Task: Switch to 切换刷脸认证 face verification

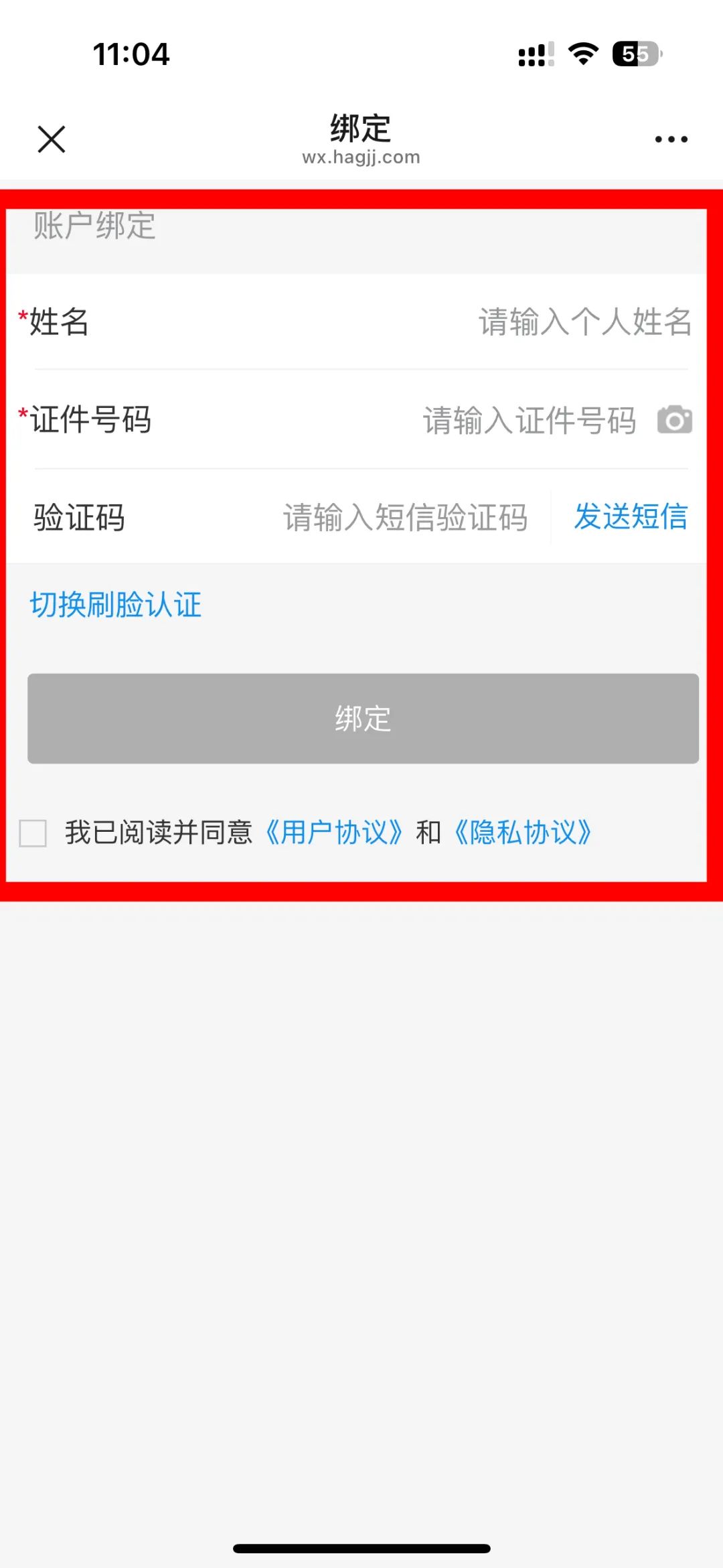Action: point(116,605)
